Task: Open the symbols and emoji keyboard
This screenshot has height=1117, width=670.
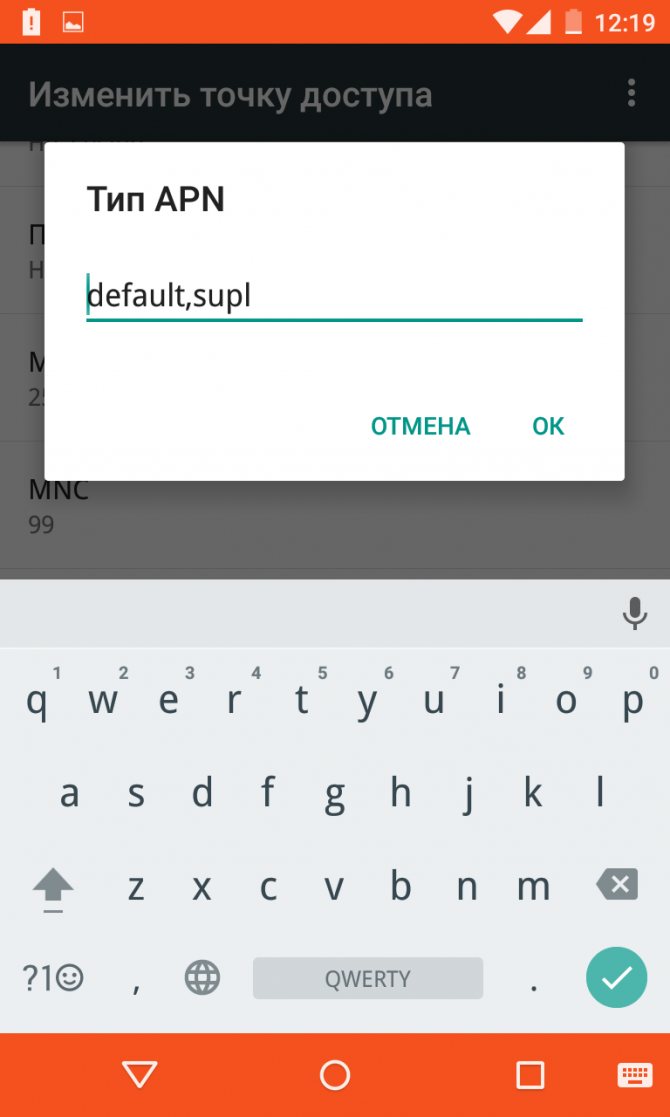Action: pyautogui.click(x=53, y=978)
